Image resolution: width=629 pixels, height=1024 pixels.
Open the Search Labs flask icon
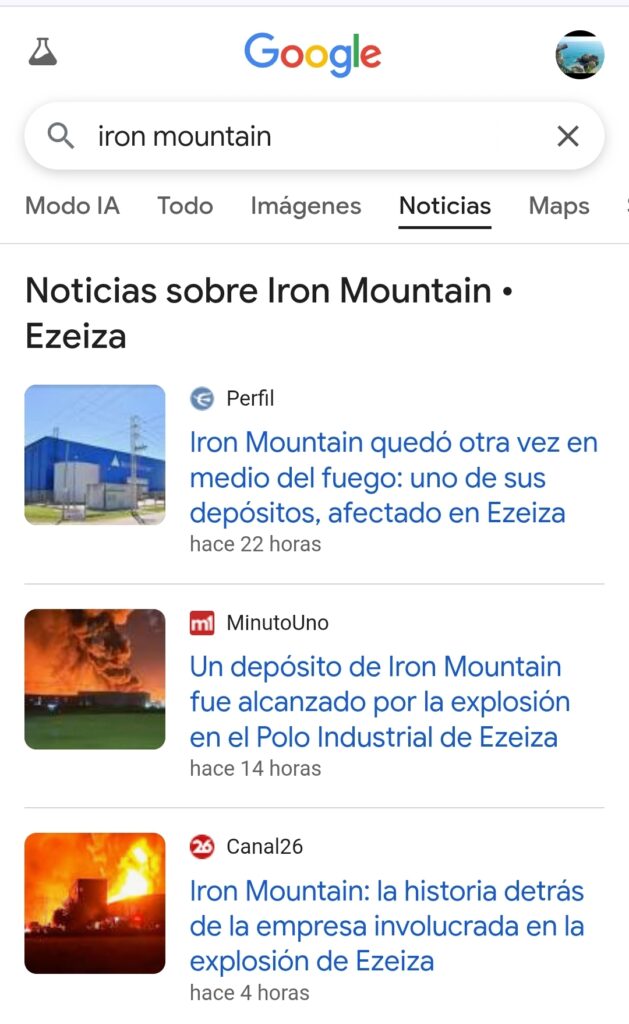tap(43, 52)
